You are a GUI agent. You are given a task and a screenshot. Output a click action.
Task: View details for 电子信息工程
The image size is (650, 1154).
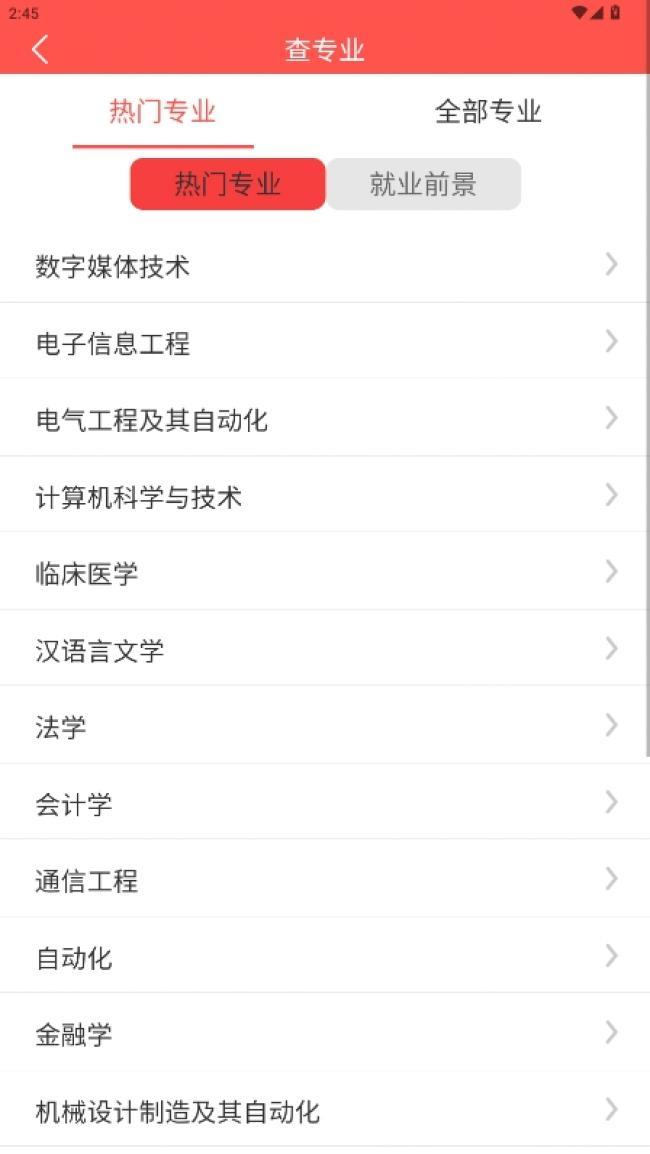(x=324, y=343)
